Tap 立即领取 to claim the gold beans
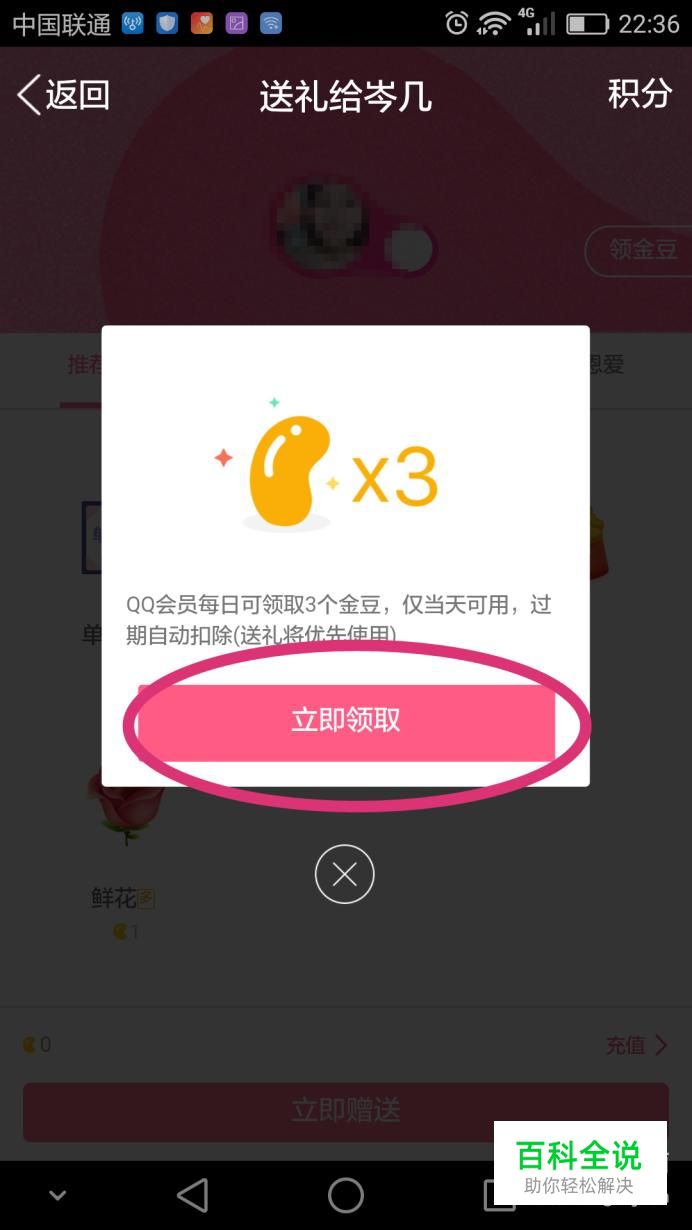Image resolution: width=692 pixels, height=1230 pixels. [345, 721]
